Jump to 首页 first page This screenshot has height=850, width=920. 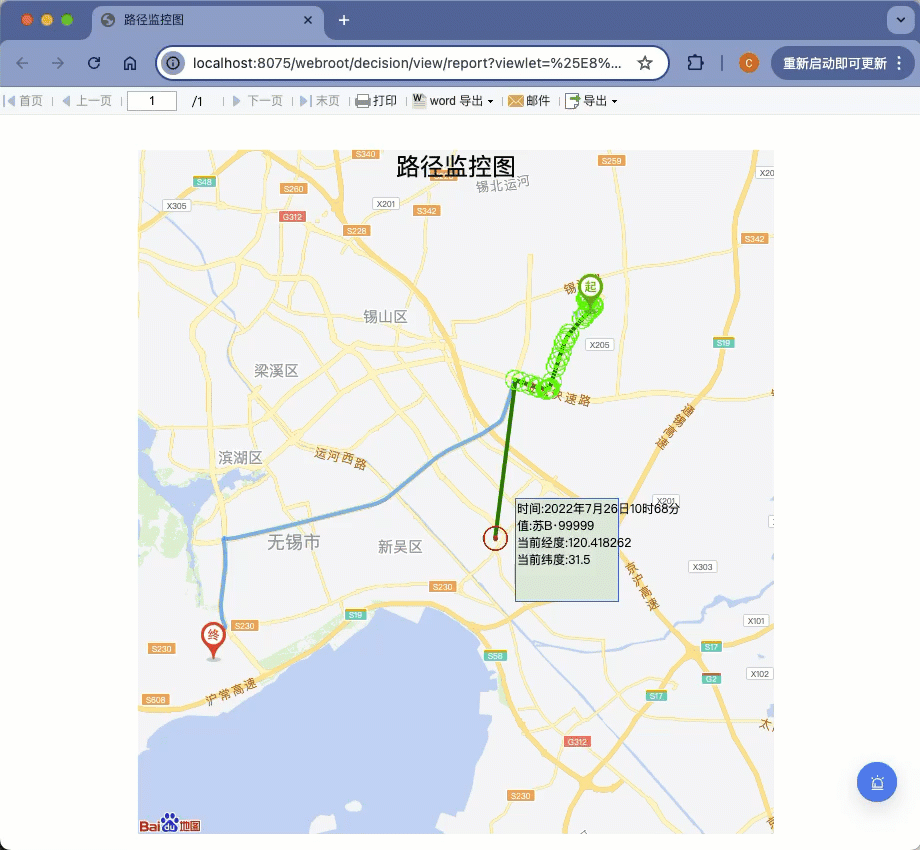coord(24,101)
